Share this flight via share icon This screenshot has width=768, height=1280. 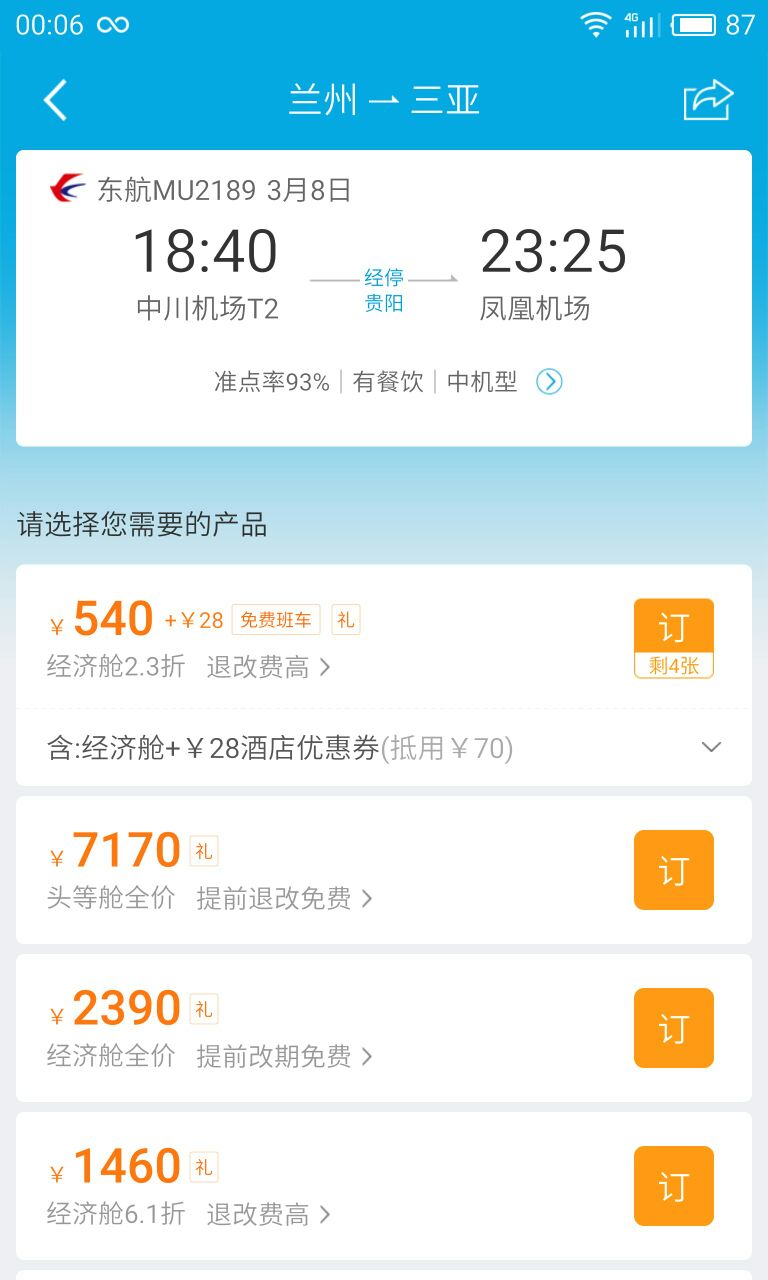click(x=708, y=100)
